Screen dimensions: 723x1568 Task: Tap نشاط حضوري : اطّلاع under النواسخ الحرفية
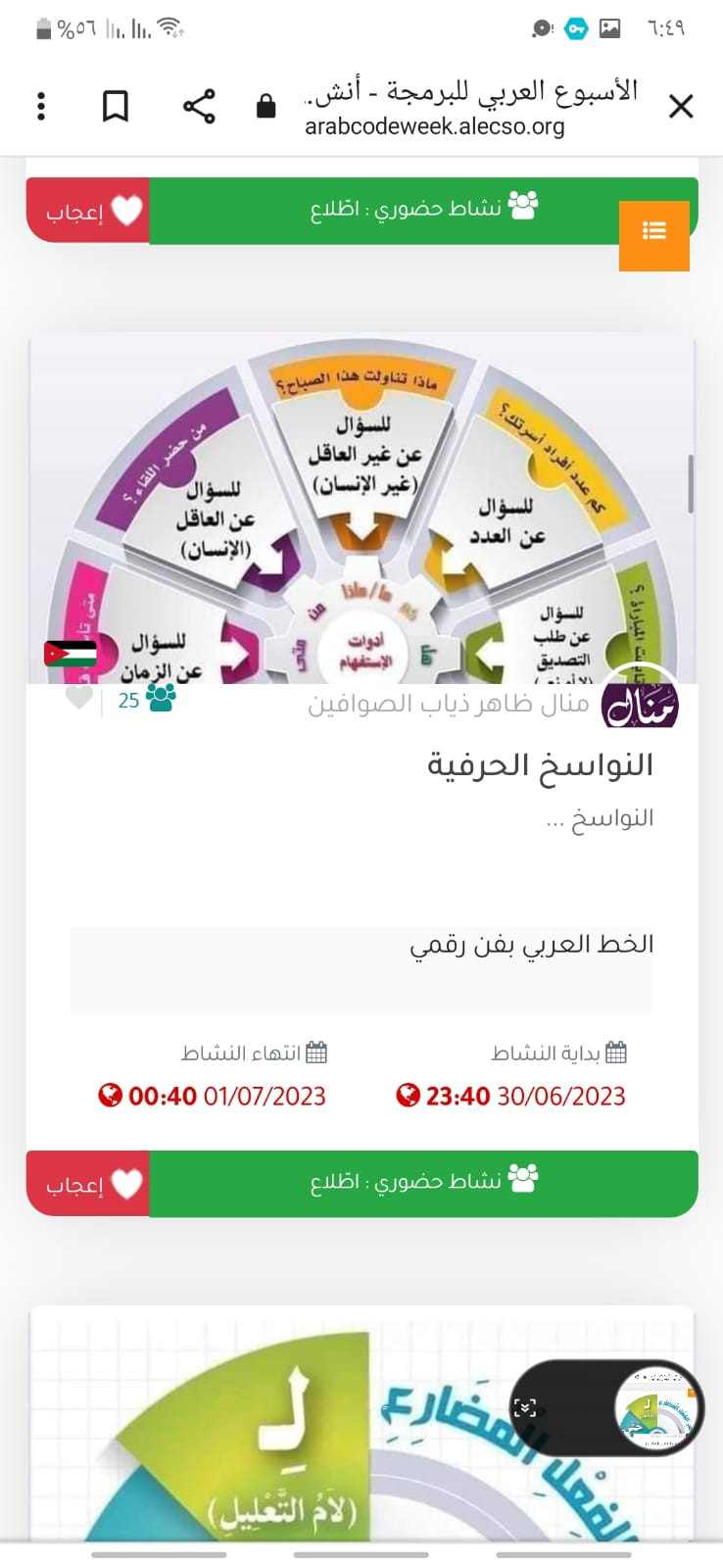pos(423,1182)
